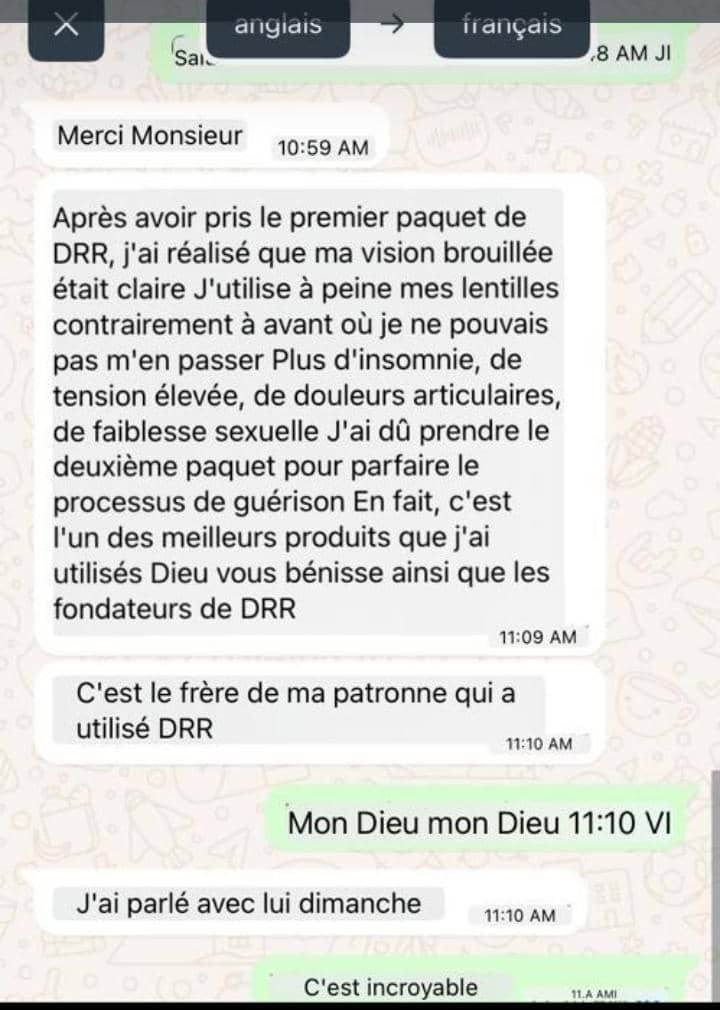Change the source language anglais
This screenshot has width=720, height=1010.
pos(278,26)
